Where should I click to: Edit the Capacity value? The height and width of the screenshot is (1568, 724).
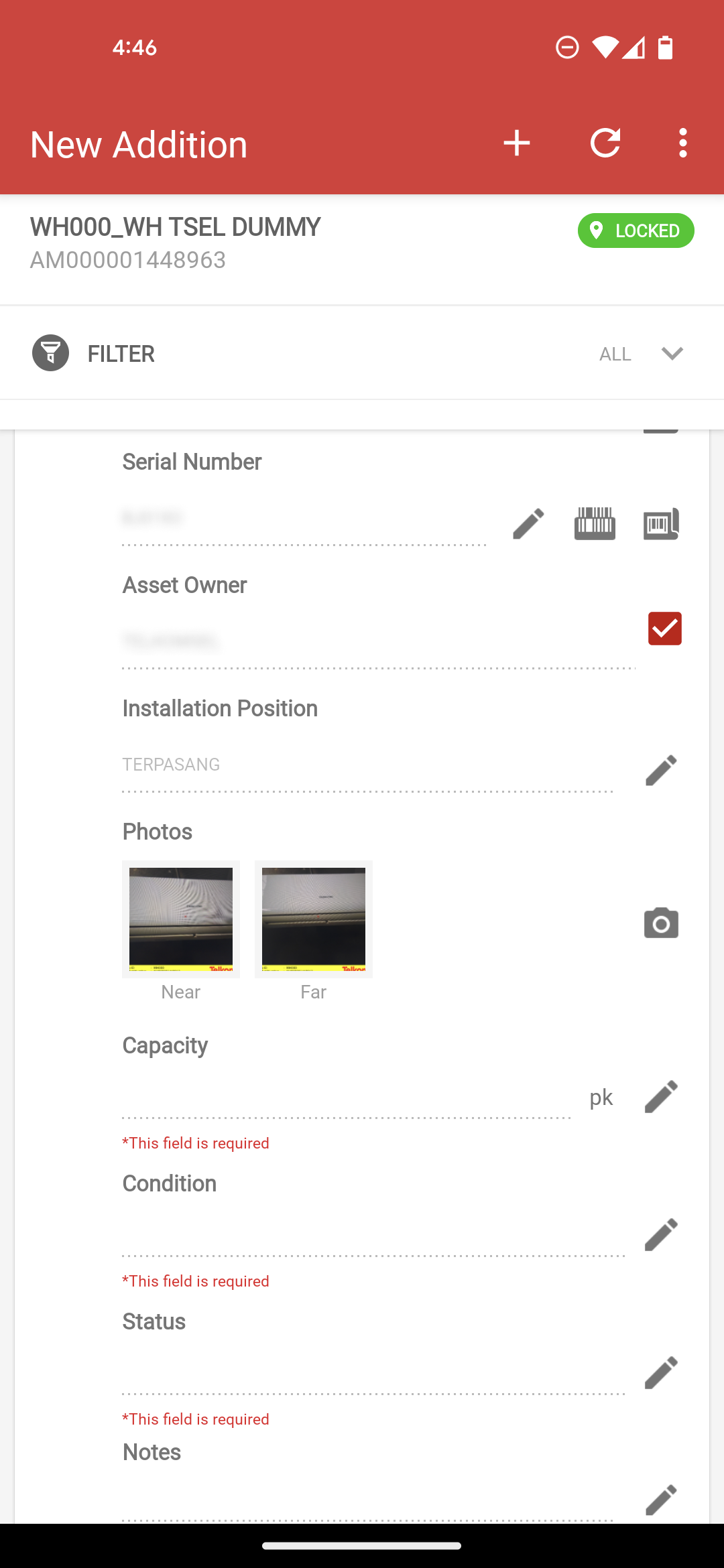(x=661, y=1096)
